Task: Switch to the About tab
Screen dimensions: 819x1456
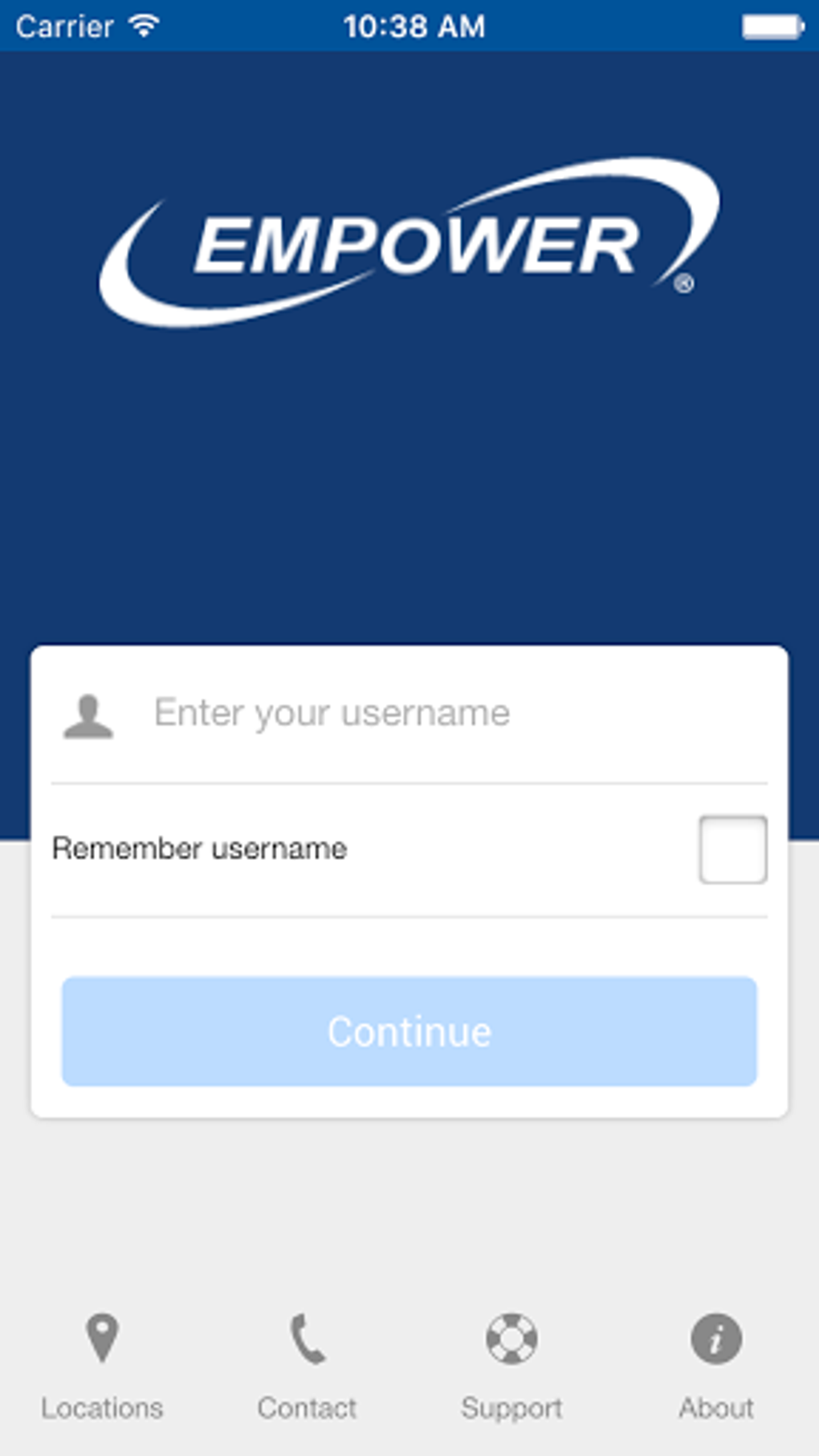Action: pos(716,1367)
